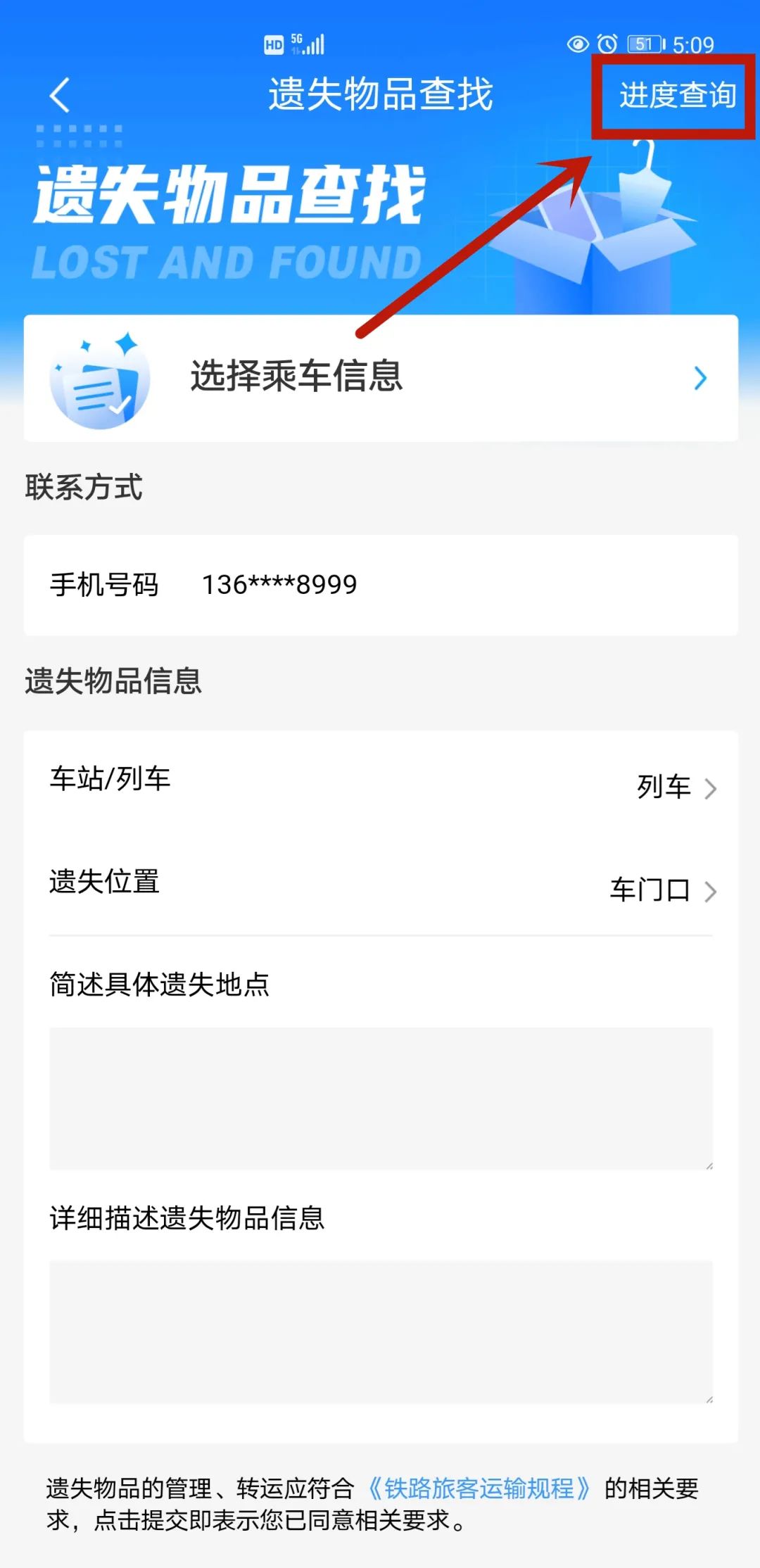Open 进度查询 progress inquiry
Image resolution: width=760 pixels, height=1568 pixels.
coord(677,96)
